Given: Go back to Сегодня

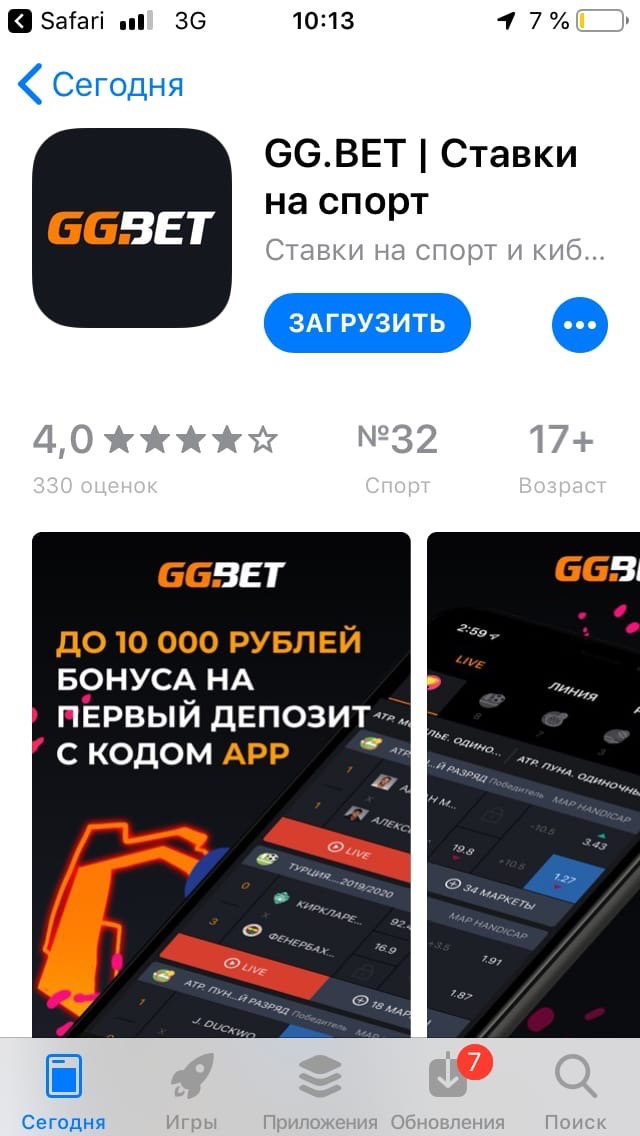Looking at the screenshot, I should (100, 85).
